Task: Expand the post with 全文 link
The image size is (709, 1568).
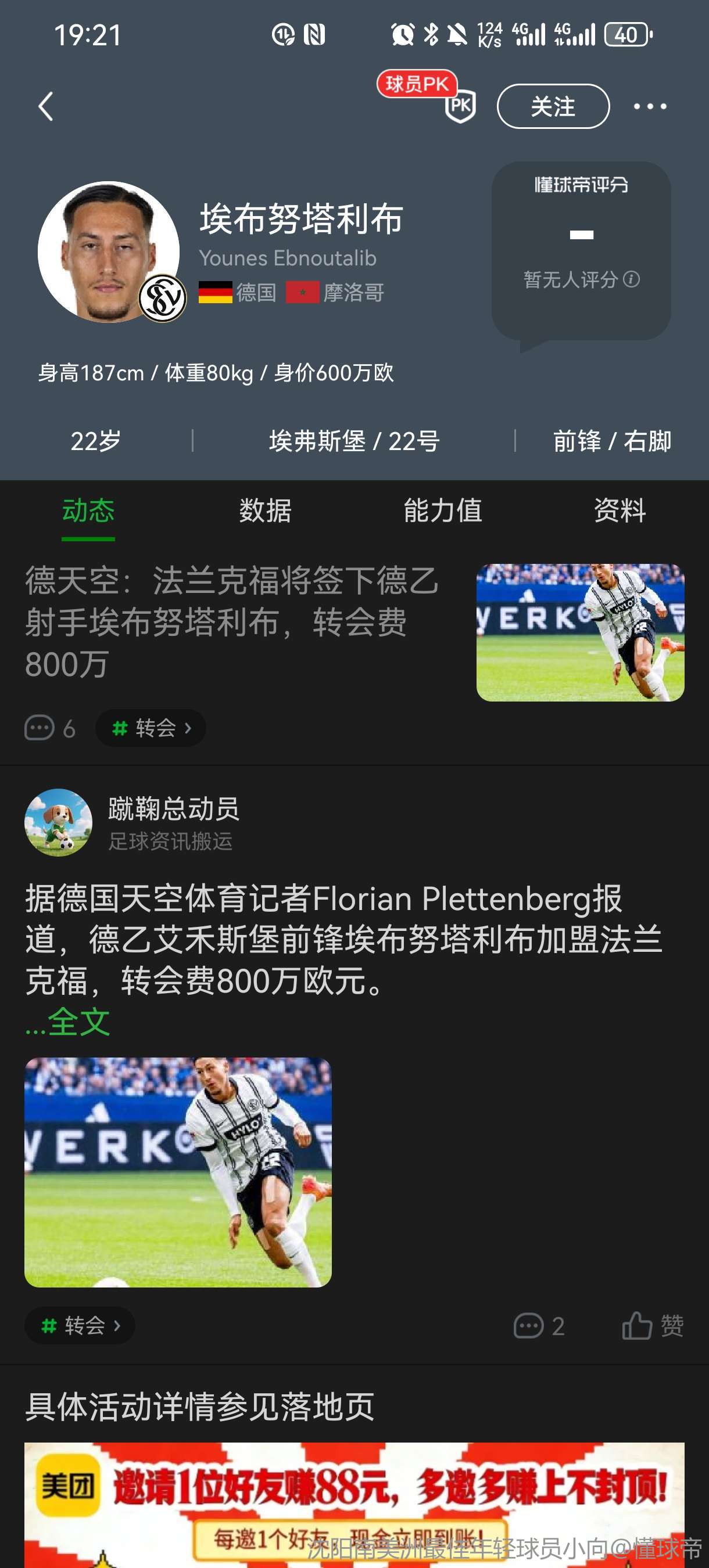Action: coord(78,1022)
